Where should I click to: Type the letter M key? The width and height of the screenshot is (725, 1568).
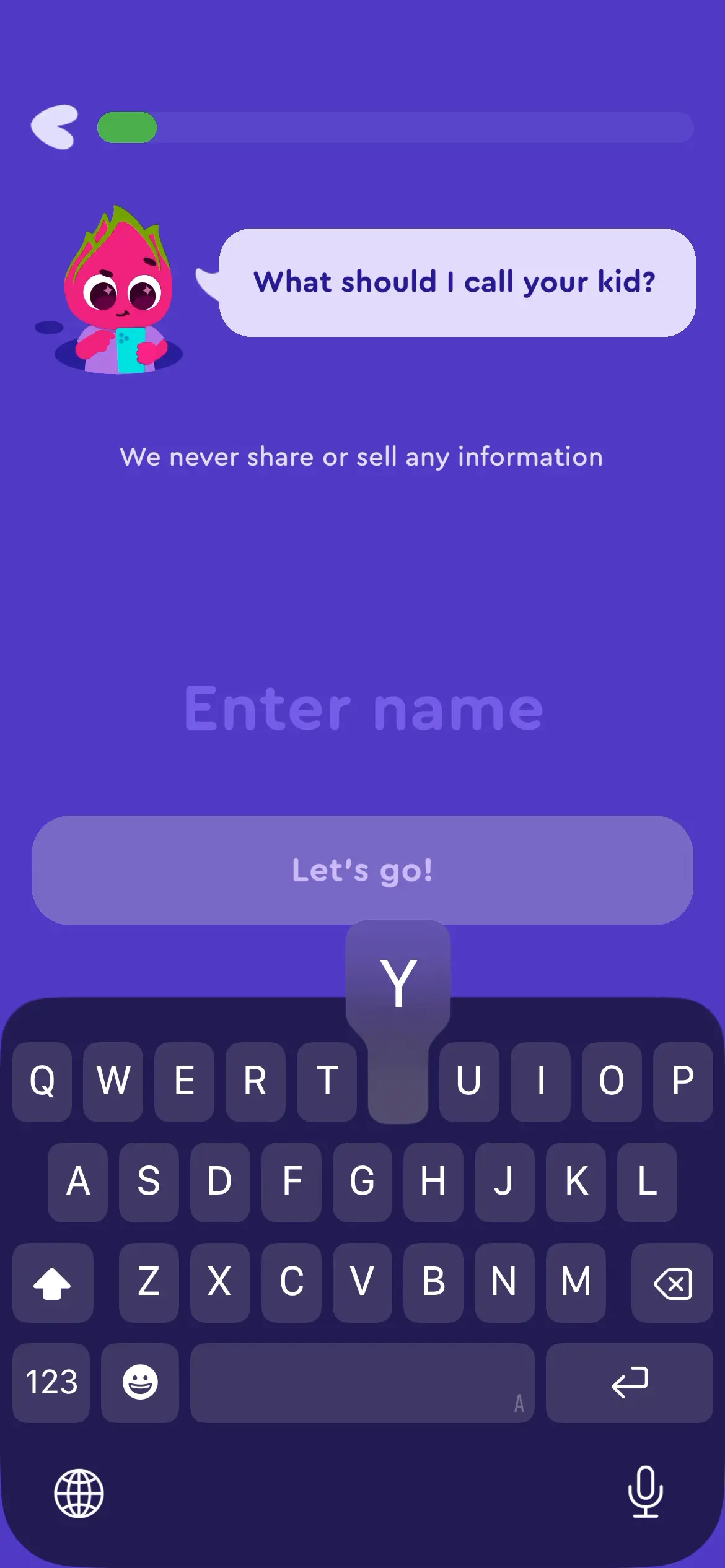(576, 1282)
